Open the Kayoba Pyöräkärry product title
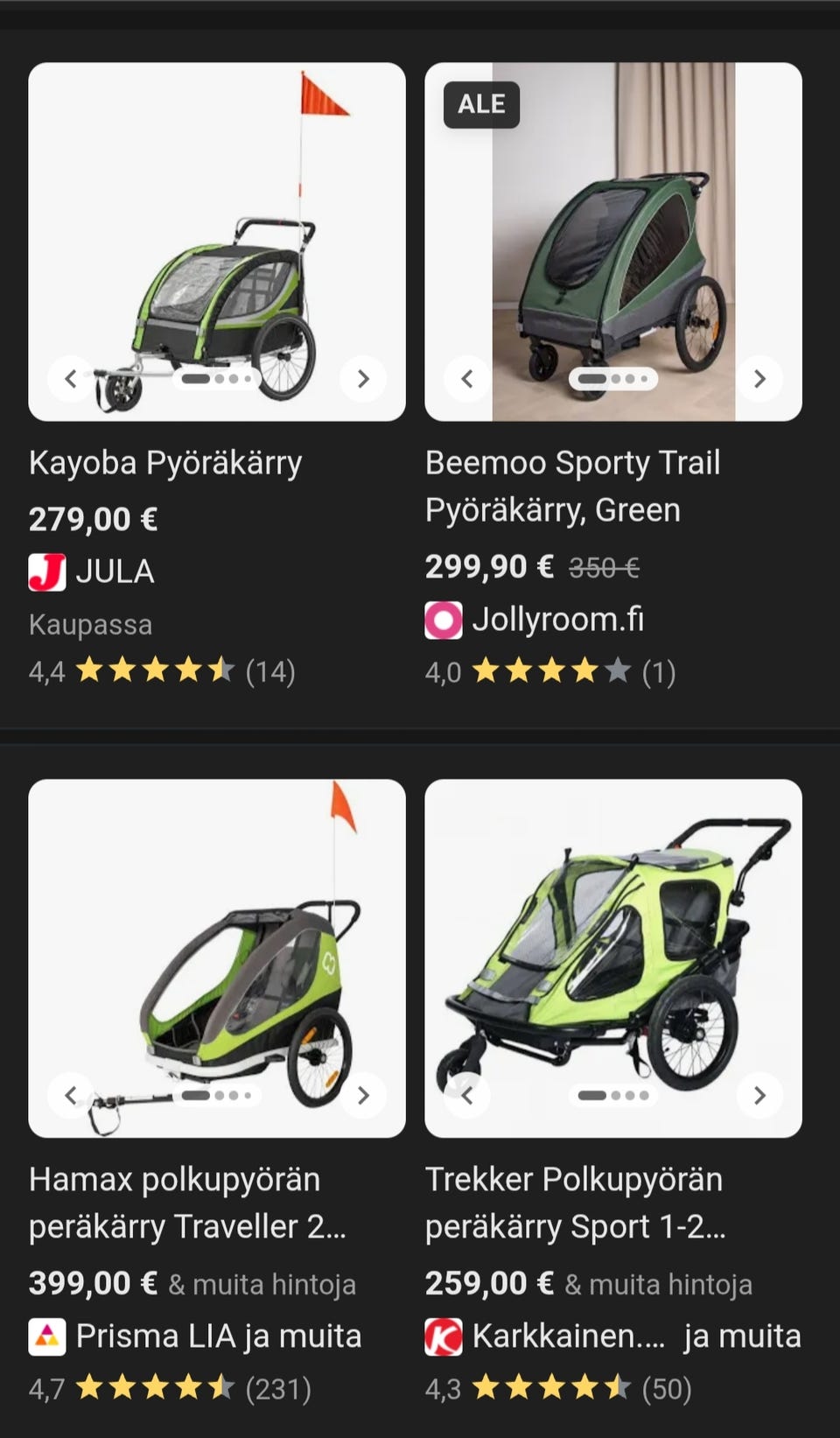Image resolution: width=840 pixels, height=1438 pixels. click(165, 462)
